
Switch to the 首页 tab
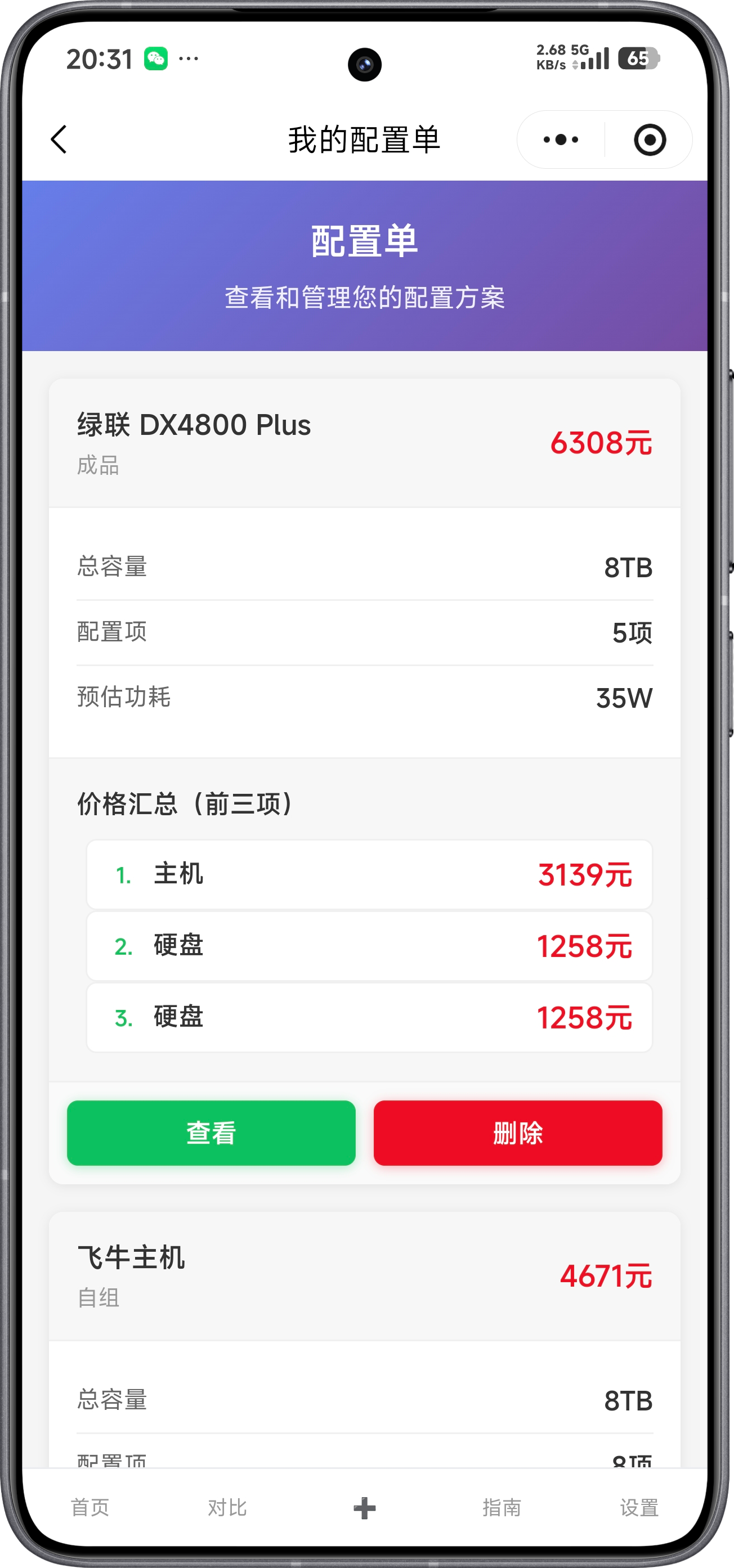point(90,1507)
